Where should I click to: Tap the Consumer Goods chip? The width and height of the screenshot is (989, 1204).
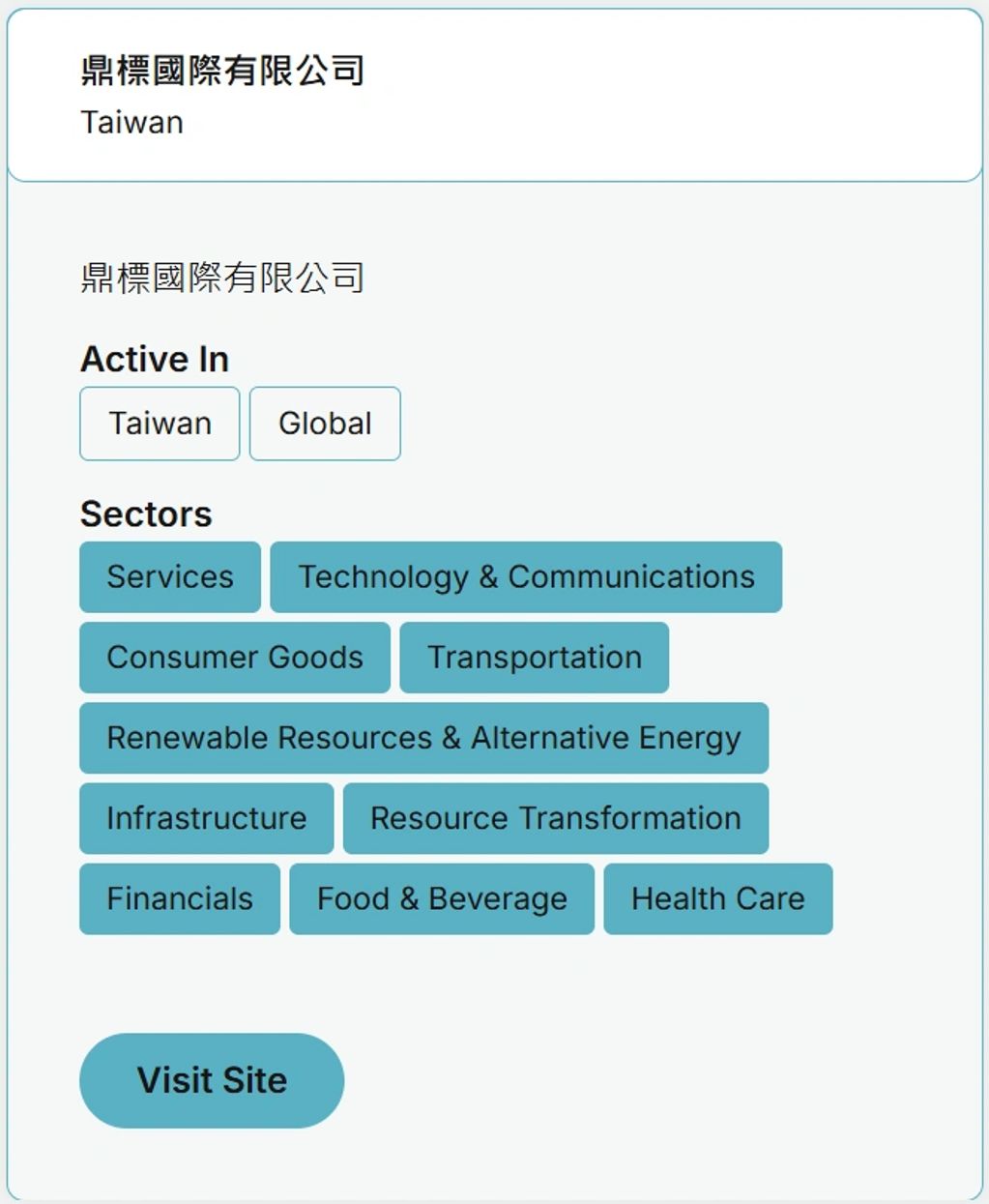point(235,658)
